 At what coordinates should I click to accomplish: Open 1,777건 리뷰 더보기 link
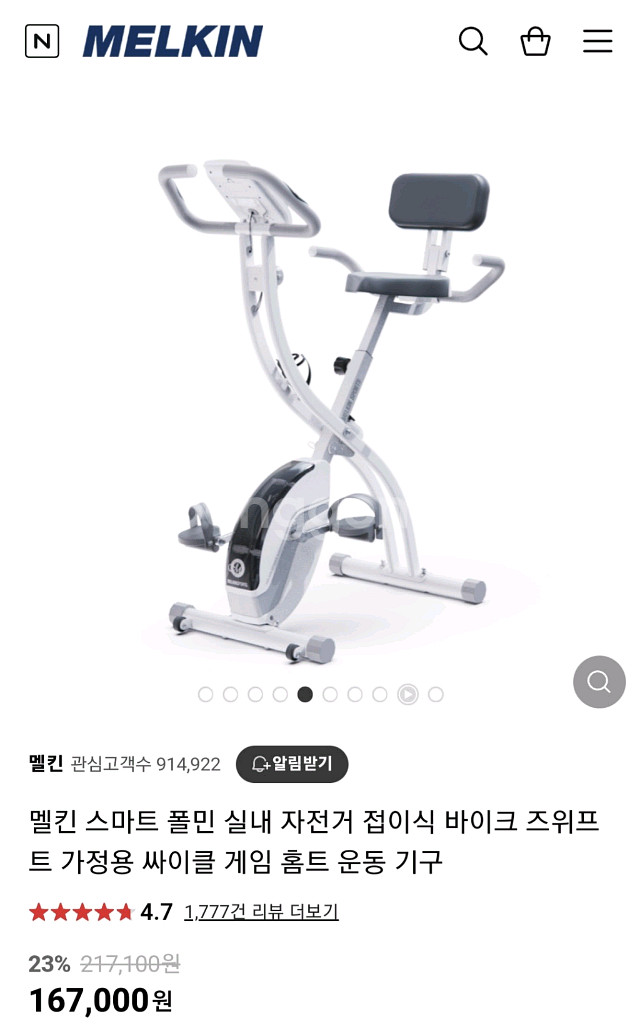pyautogui.click(x=261, y=912)
